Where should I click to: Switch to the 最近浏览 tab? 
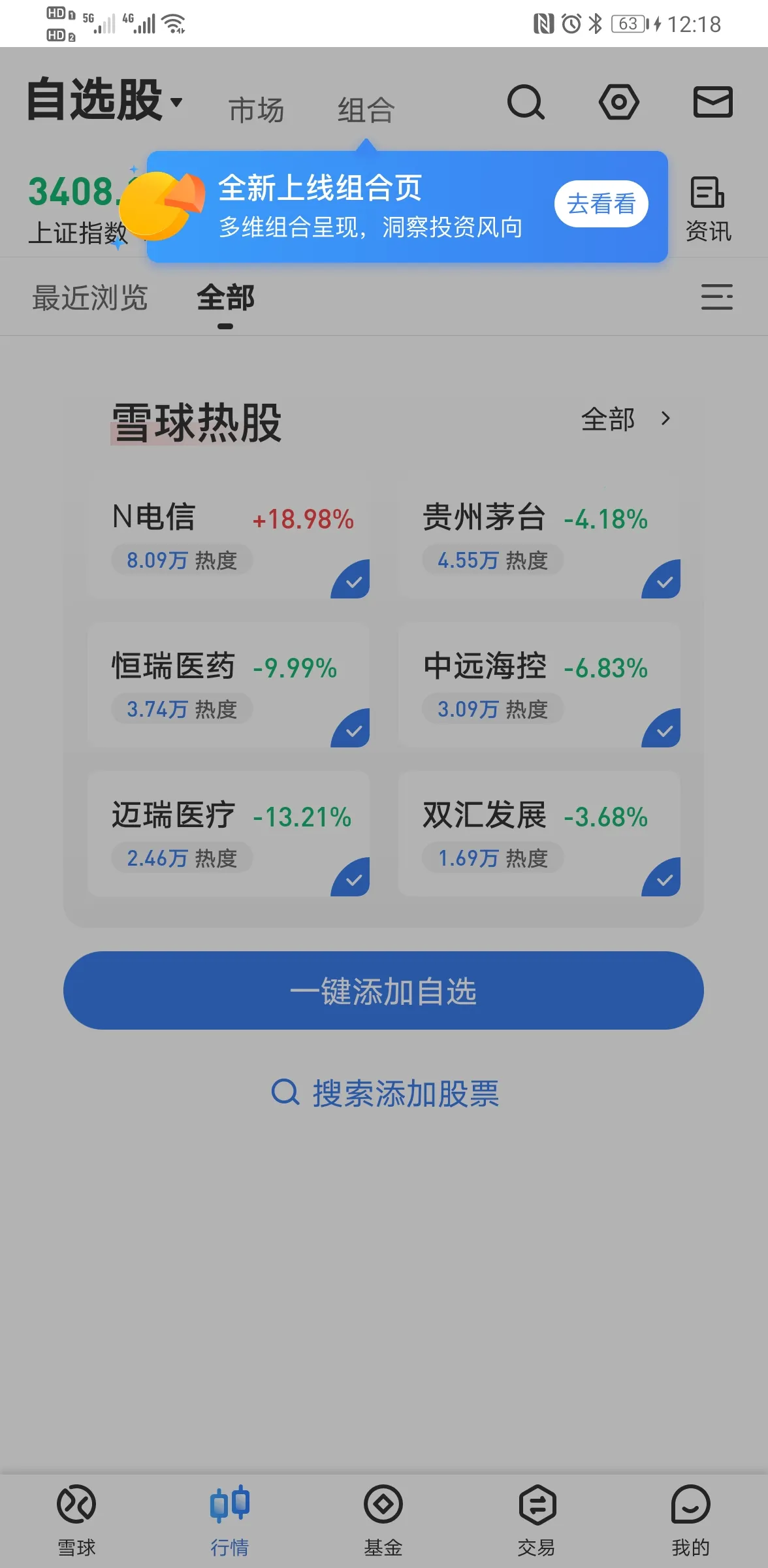coord(89,297)
